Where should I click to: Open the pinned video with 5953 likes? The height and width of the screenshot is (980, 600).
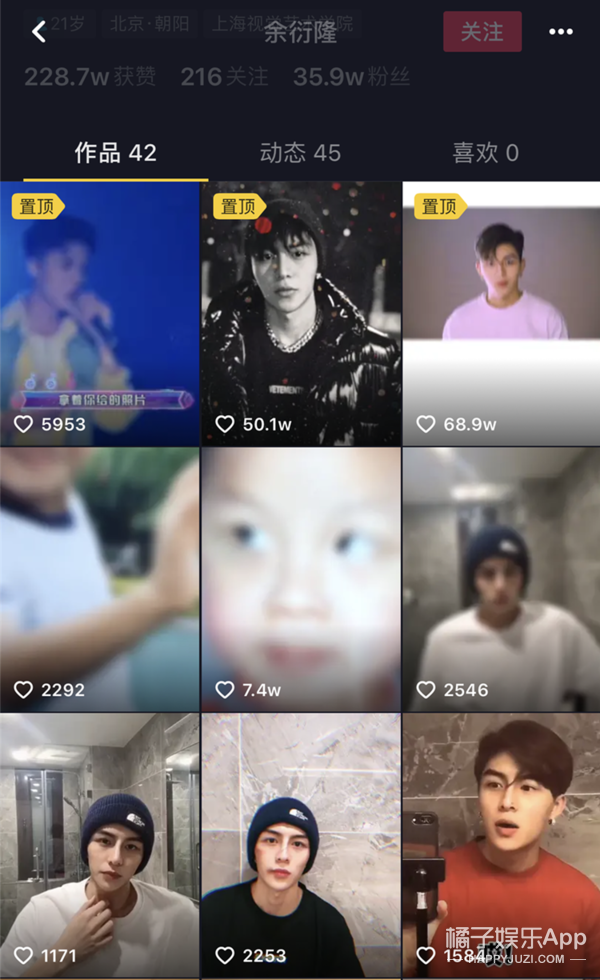coord(100,313)
